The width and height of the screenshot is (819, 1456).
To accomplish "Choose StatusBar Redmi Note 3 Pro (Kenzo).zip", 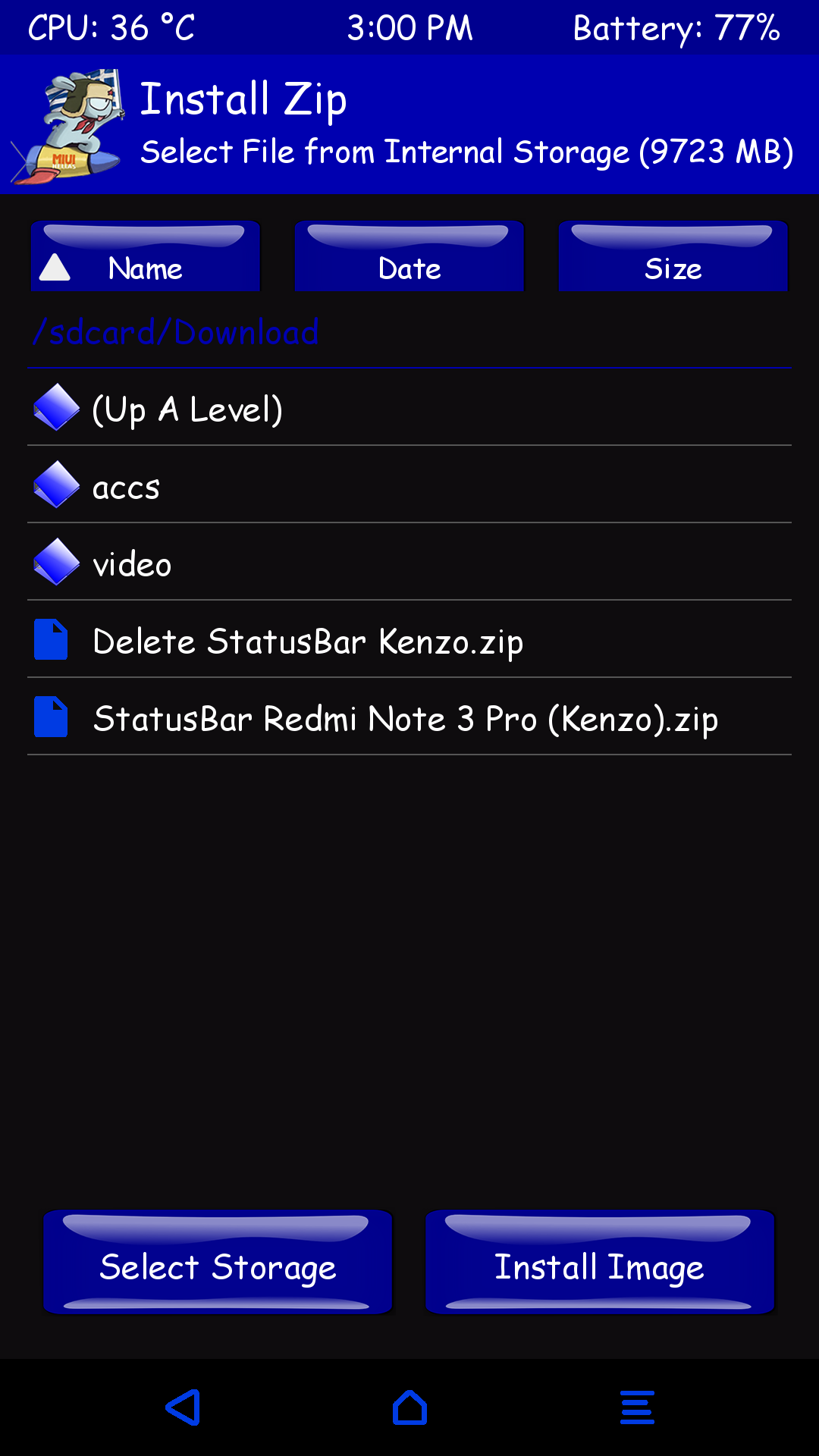I will click(x=405, y=719).
